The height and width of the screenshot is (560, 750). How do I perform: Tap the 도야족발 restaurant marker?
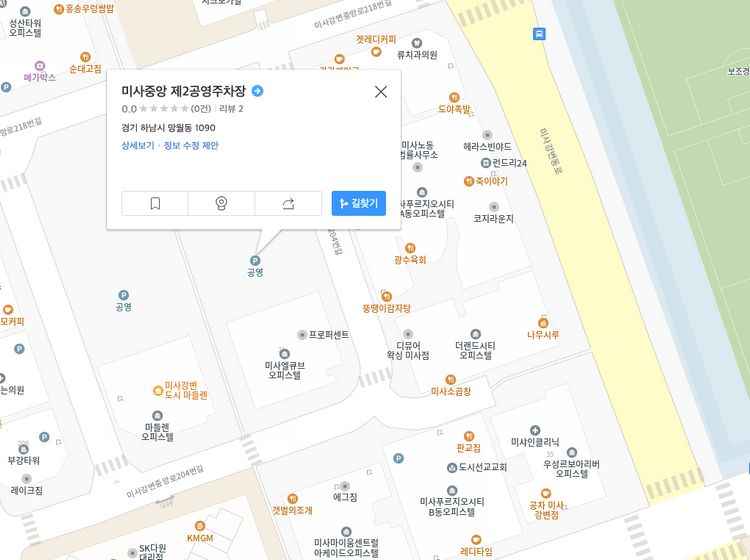(x=454, y=96)
